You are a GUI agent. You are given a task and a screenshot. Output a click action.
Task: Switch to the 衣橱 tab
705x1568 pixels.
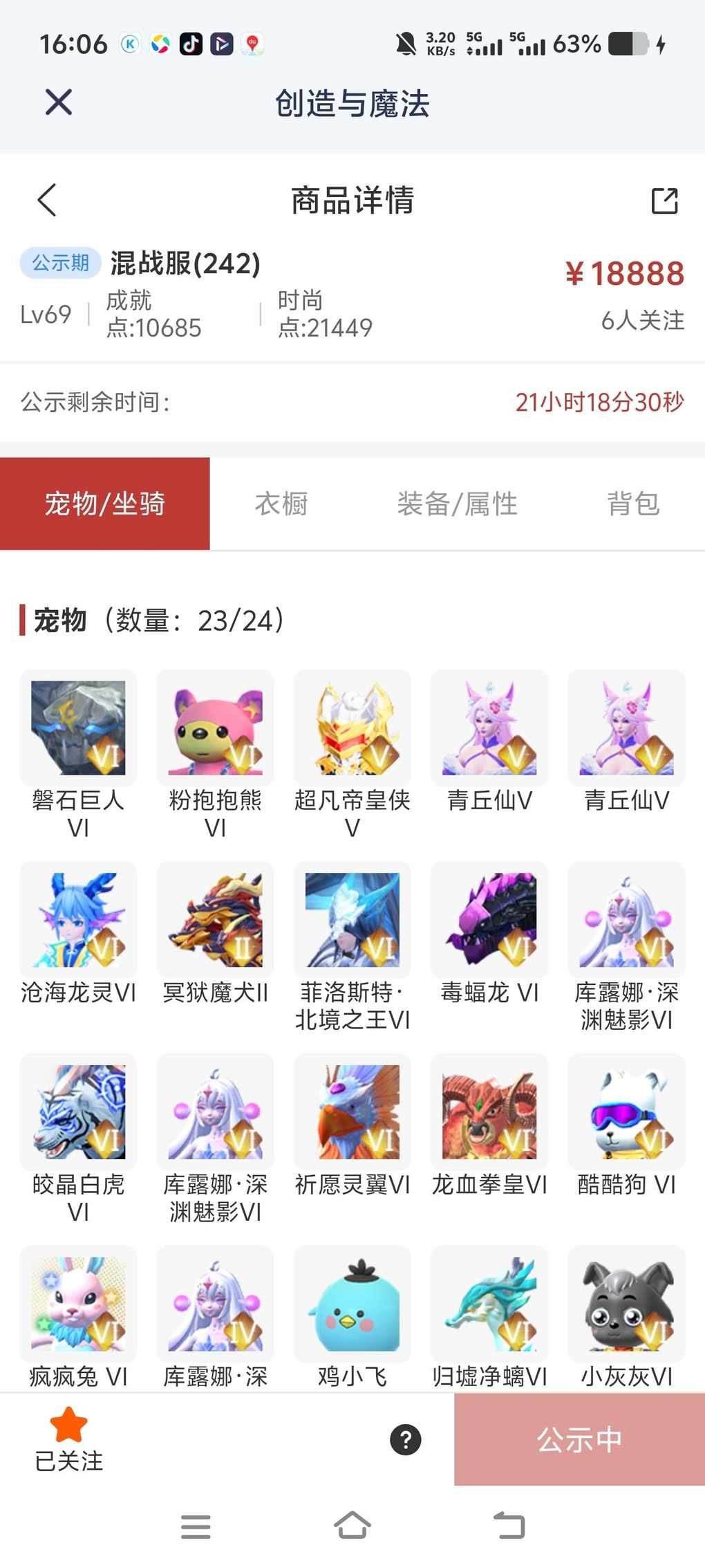tap(281, 504)
